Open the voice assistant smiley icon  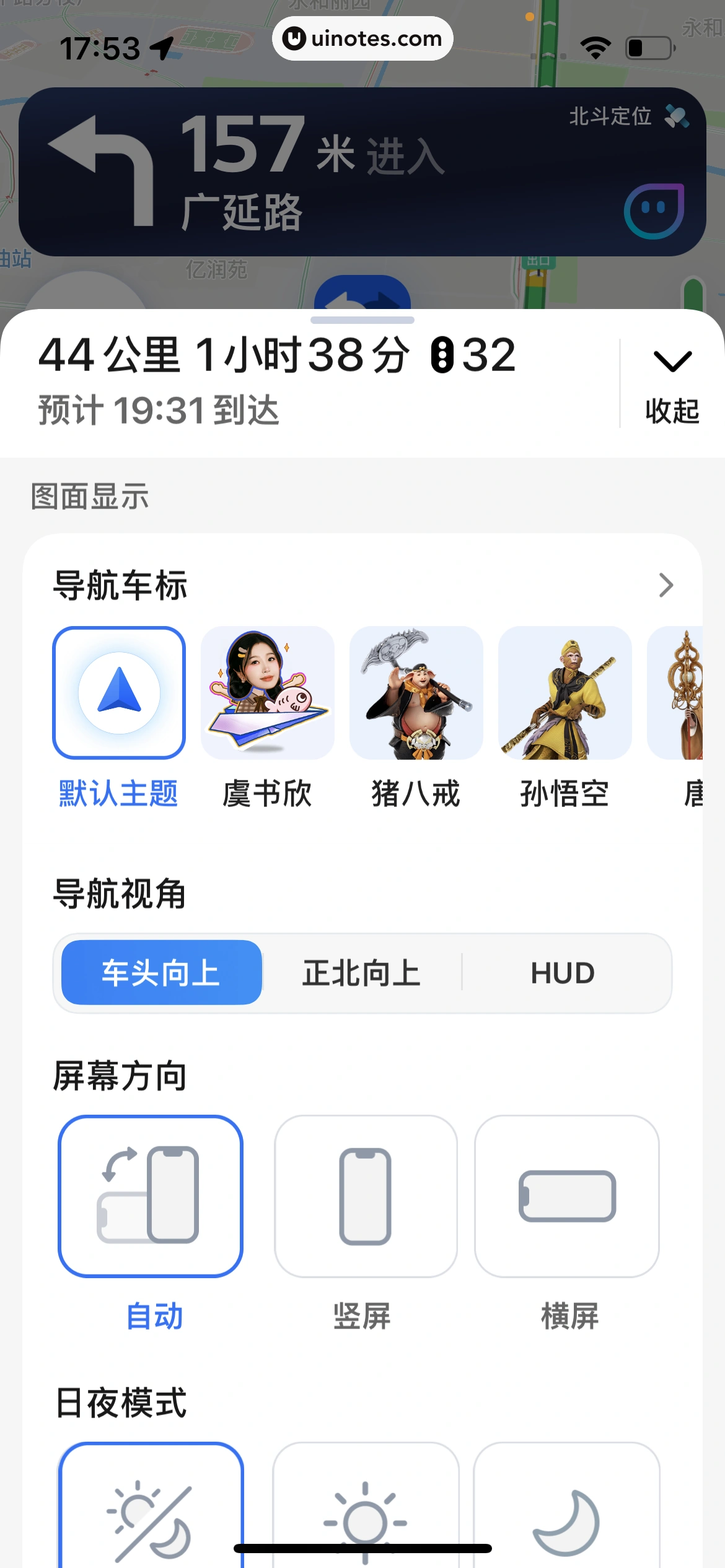pyautogui.click(x=654, y=211)
